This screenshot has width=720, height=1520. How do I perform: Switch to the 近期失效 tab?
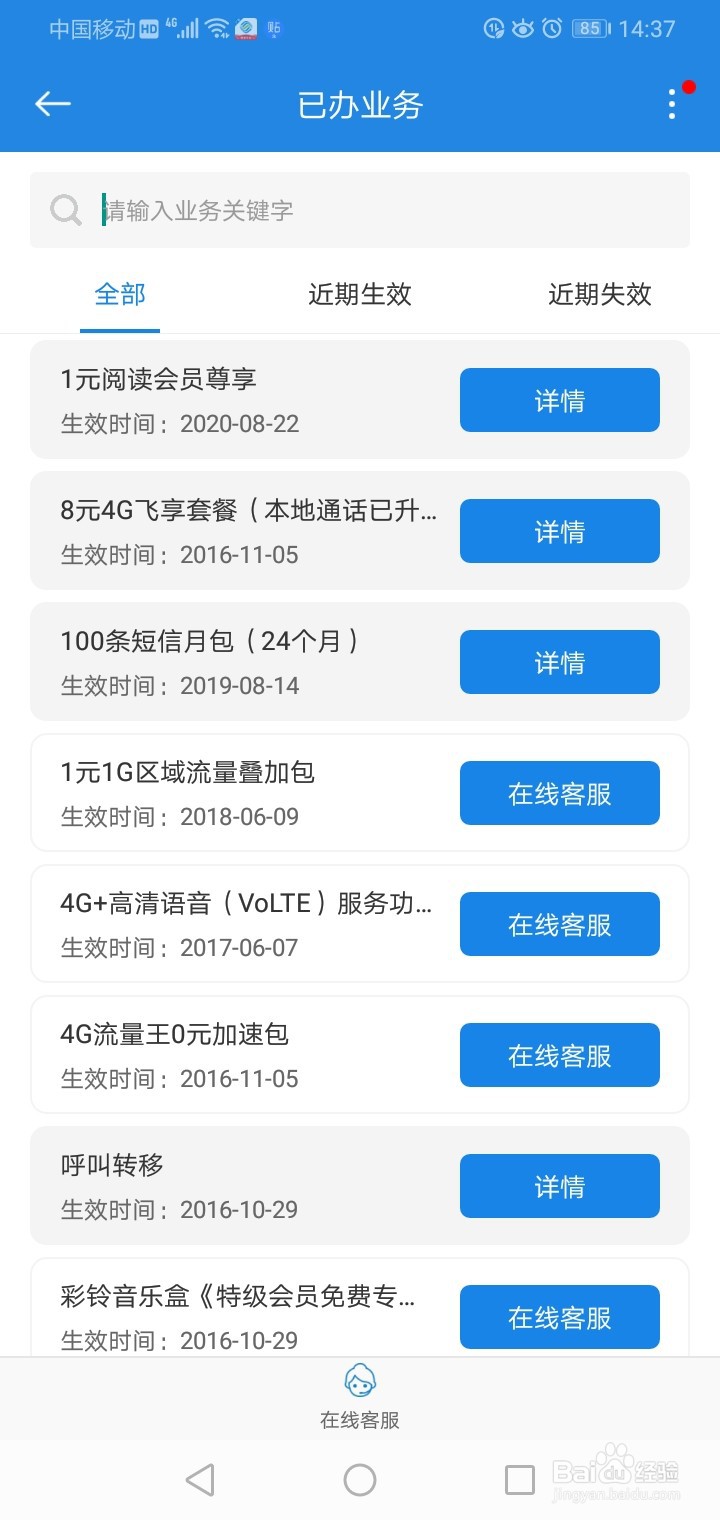pos(600,294)
